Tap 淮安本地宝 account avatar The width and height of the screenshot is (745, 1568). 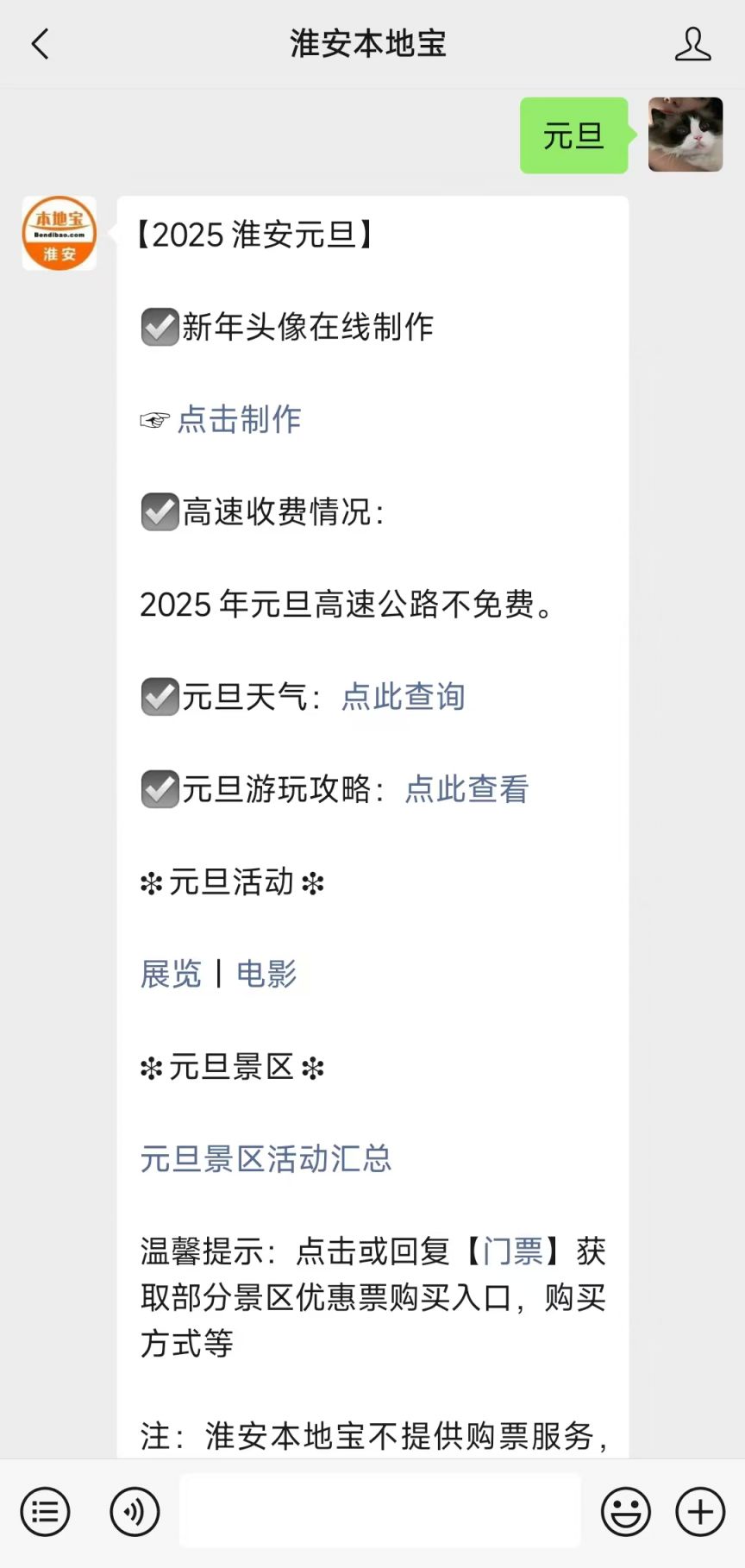59,234
